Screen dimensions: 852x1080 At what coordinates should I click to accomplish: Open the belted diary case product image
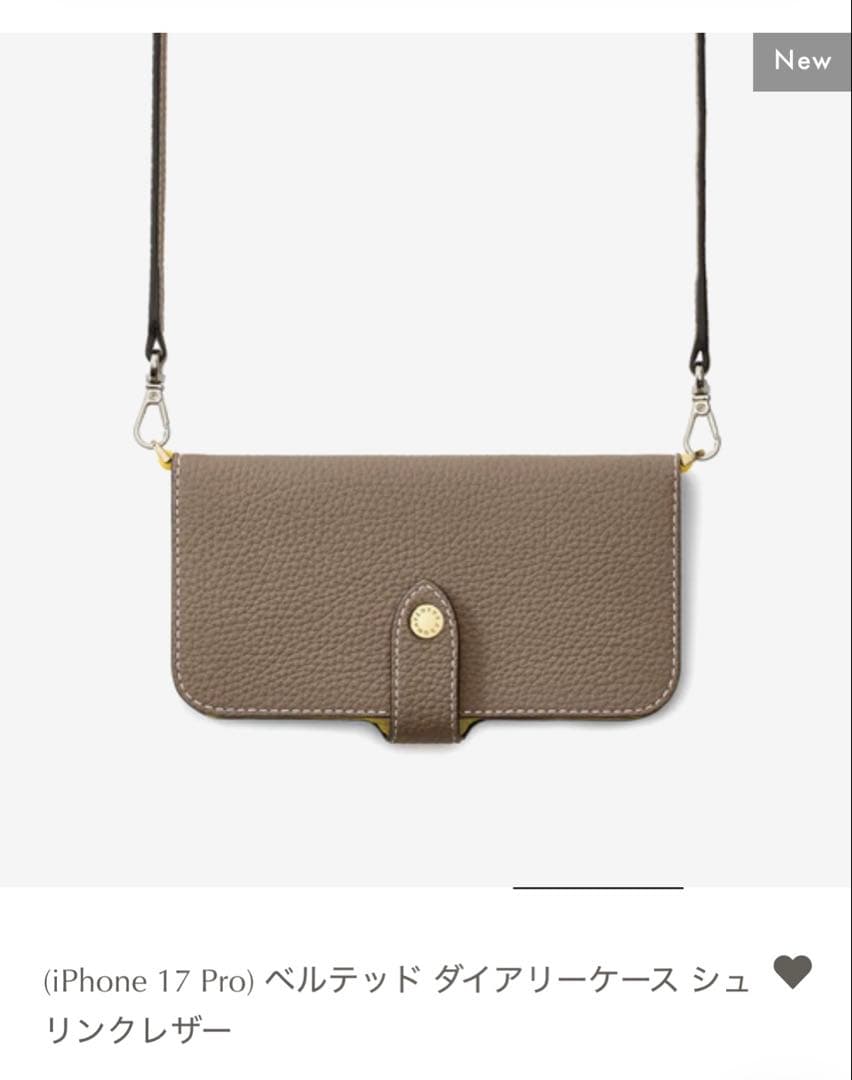(x=426, y=560)
